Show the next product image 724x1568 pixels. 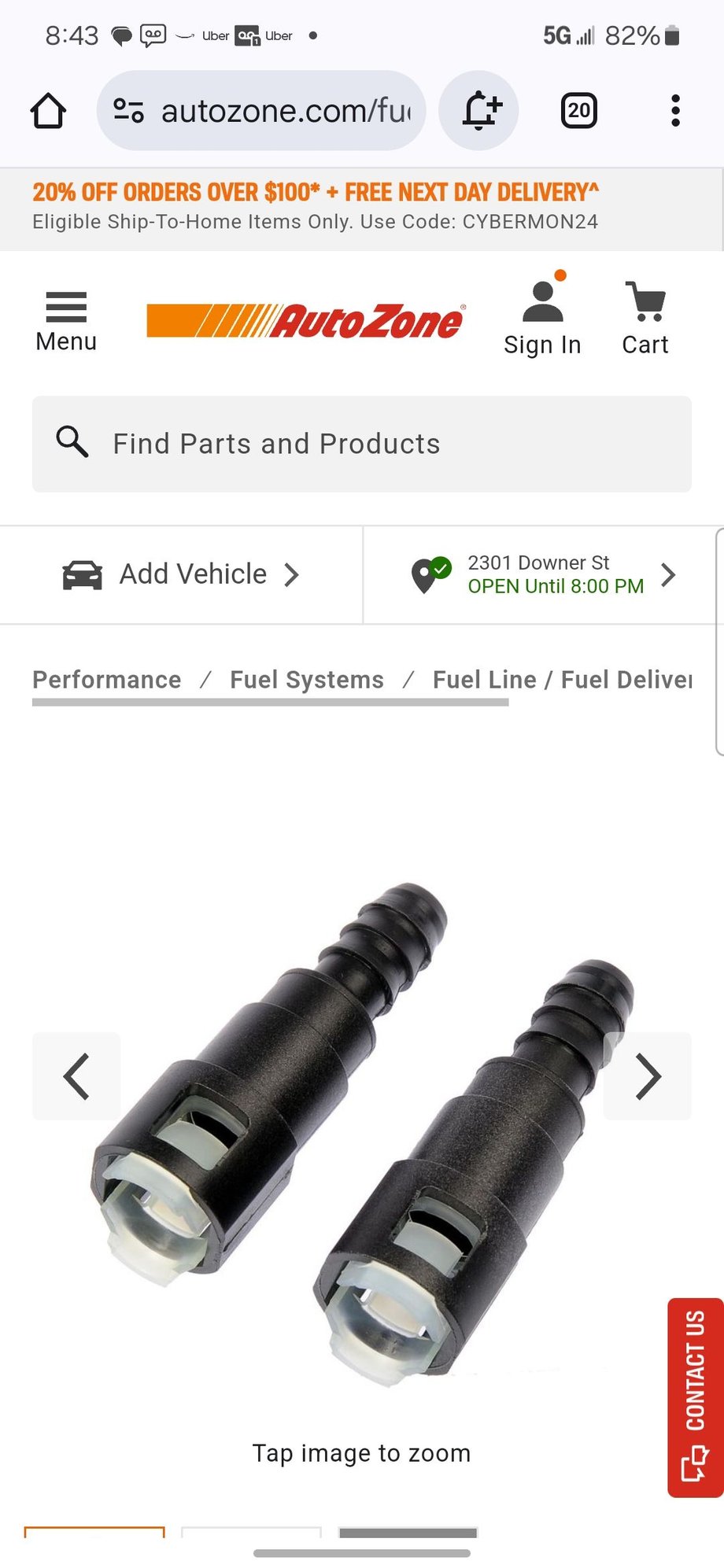(x=648, y=1076)
